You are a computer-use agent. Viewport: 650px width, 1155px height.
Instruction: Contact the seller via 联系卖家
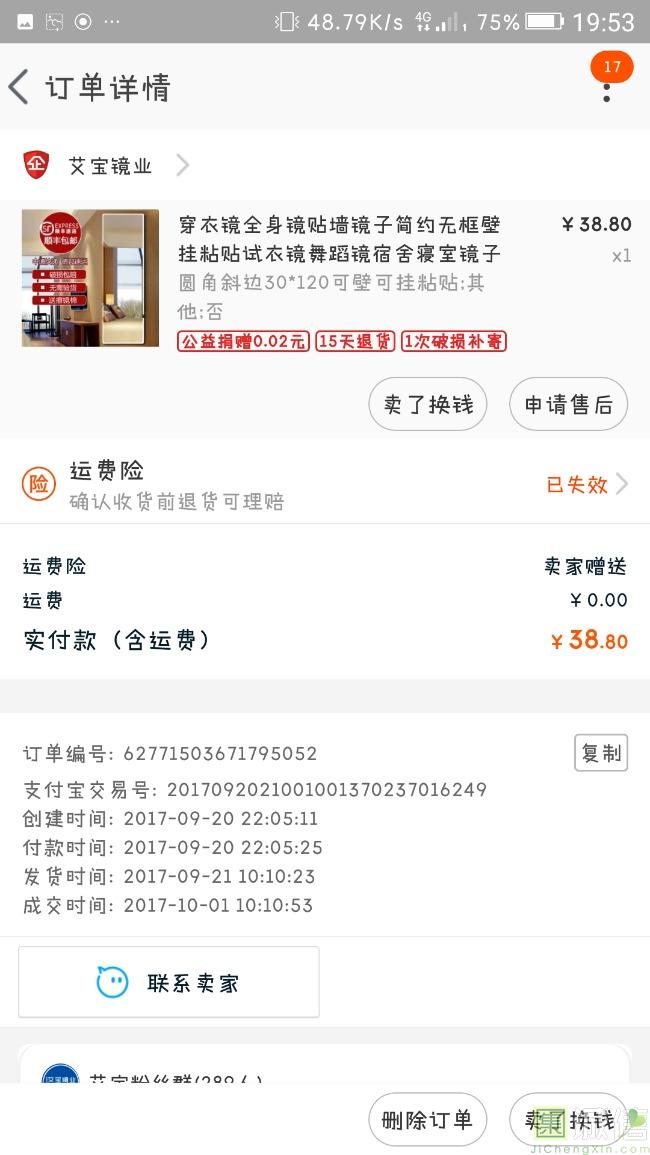click(x=169, y=982)
